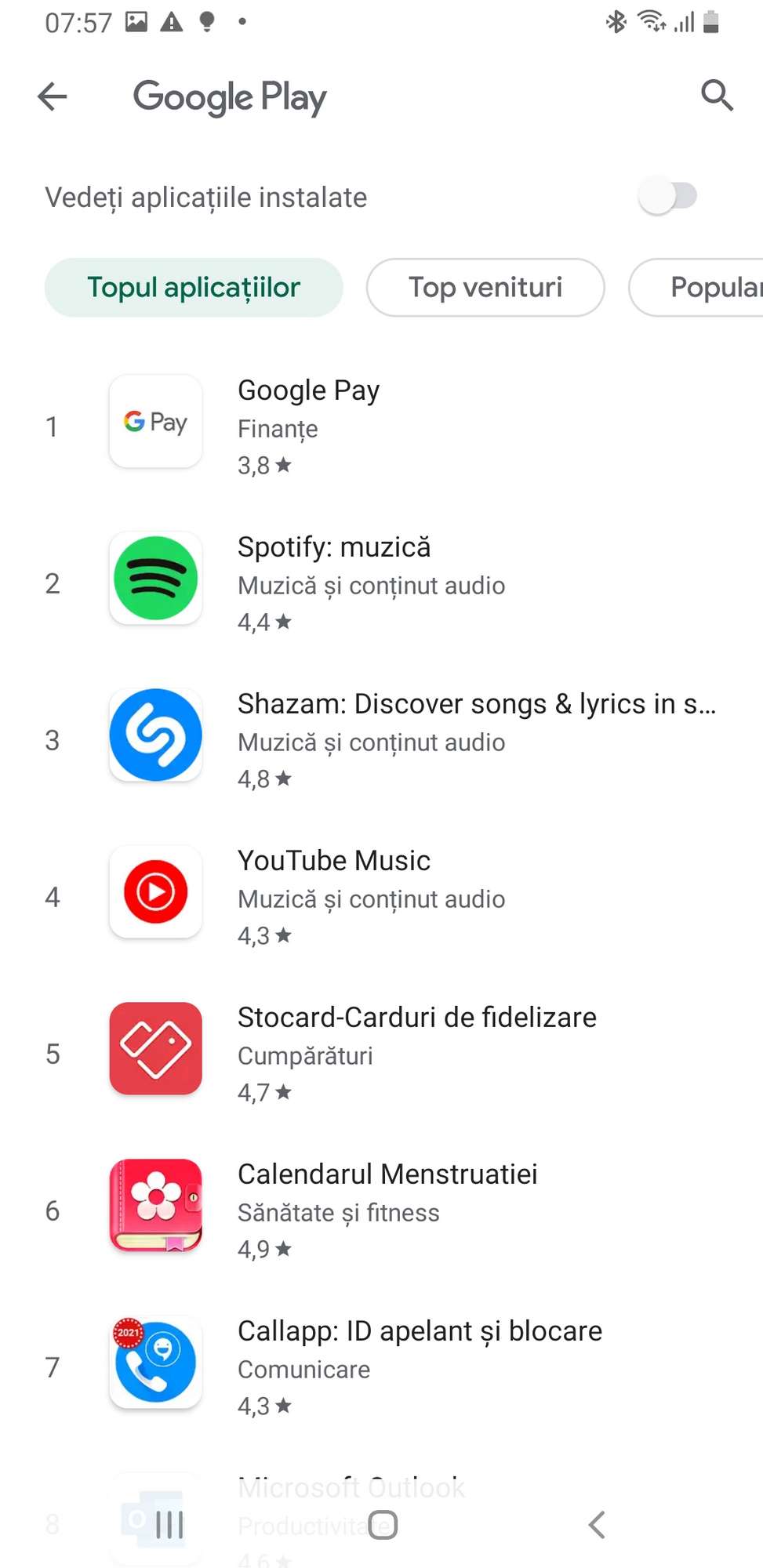View the Shazam app page
This screenshot has height=1568, width=763.
tap(381, 740)
